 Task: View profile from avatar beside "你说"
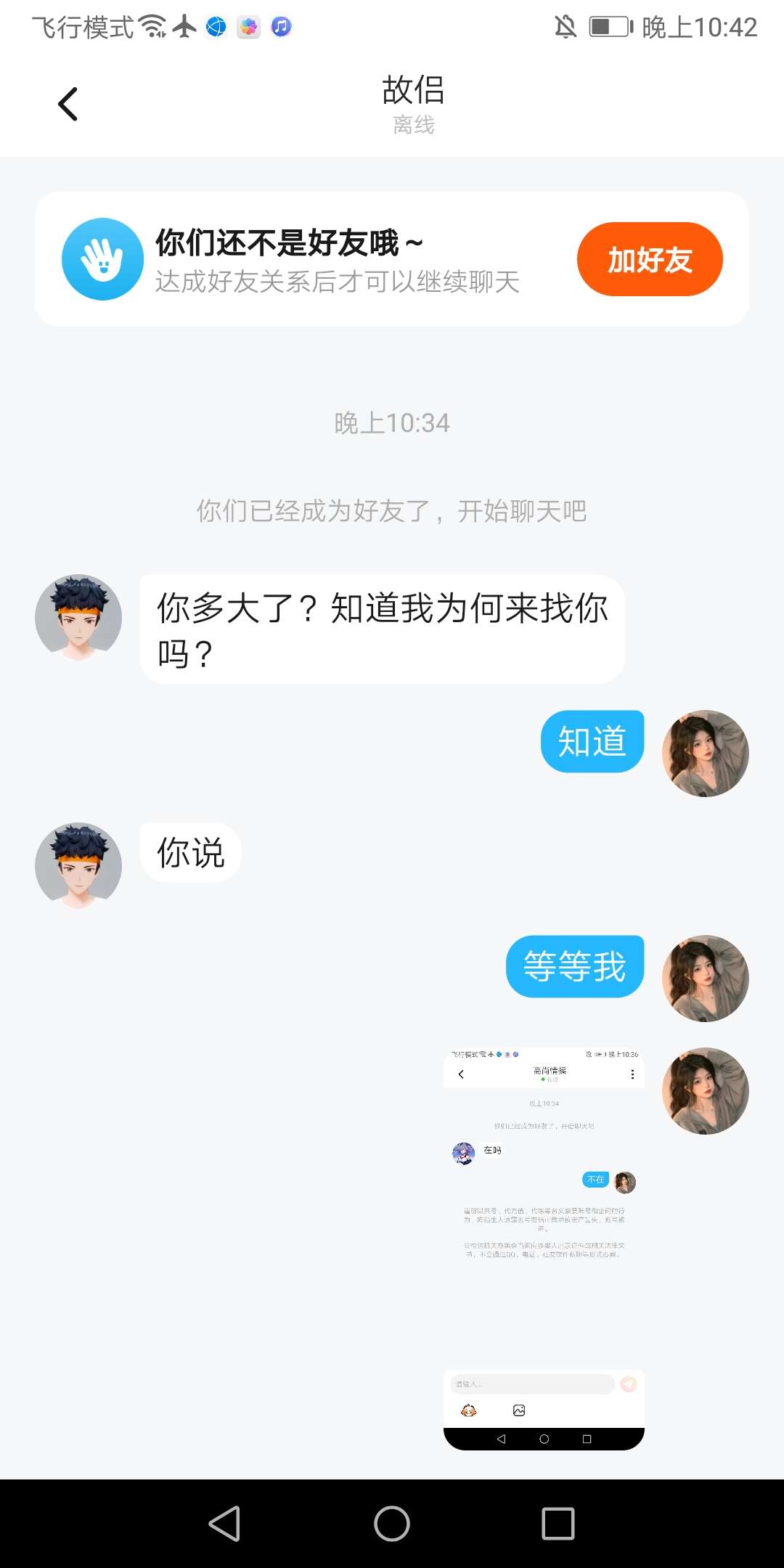point(78,865)
